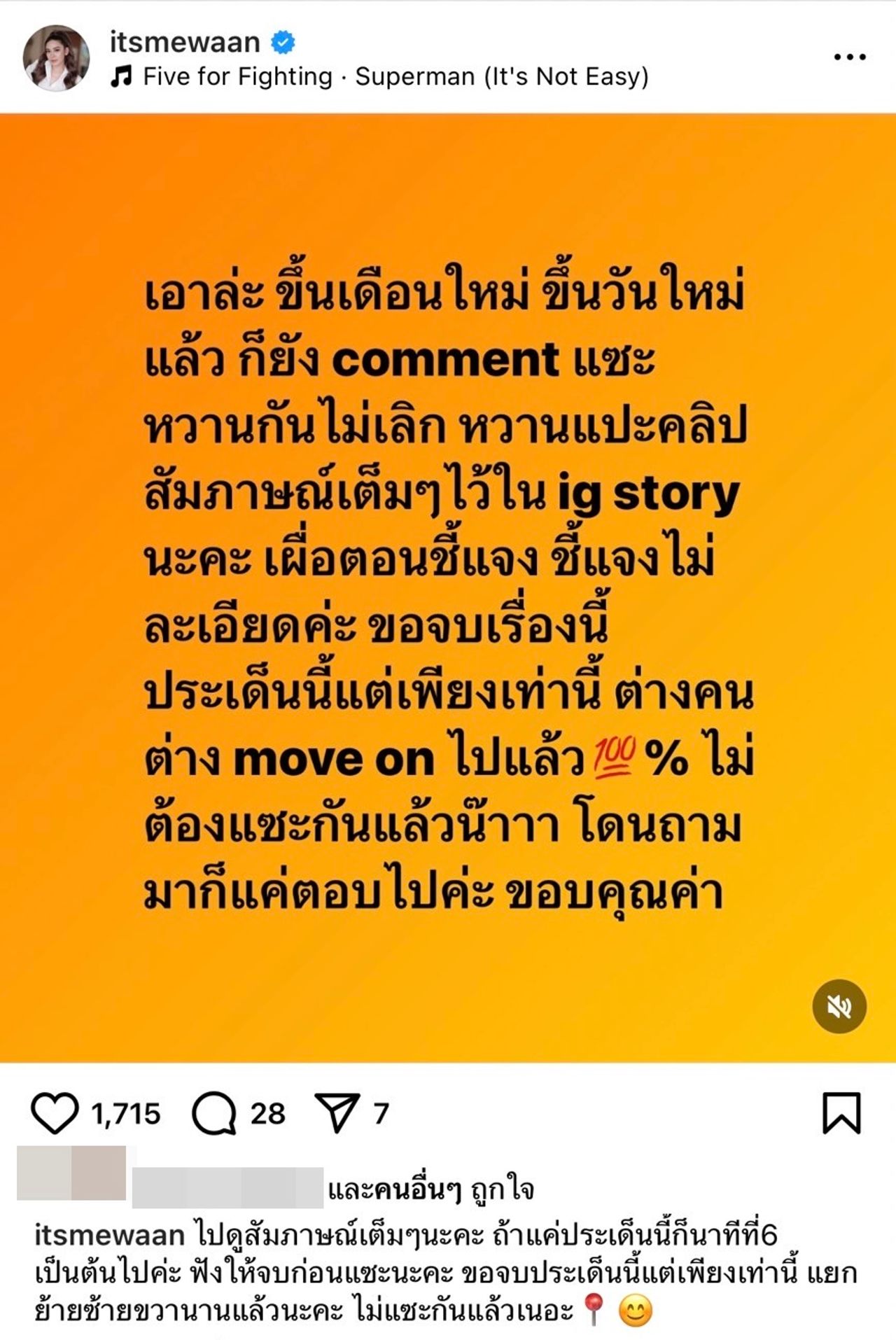Viewport: 896px width, 1340px height.
Task: Open the itsmewaan username at the post's top
Action: click(185, 43)
